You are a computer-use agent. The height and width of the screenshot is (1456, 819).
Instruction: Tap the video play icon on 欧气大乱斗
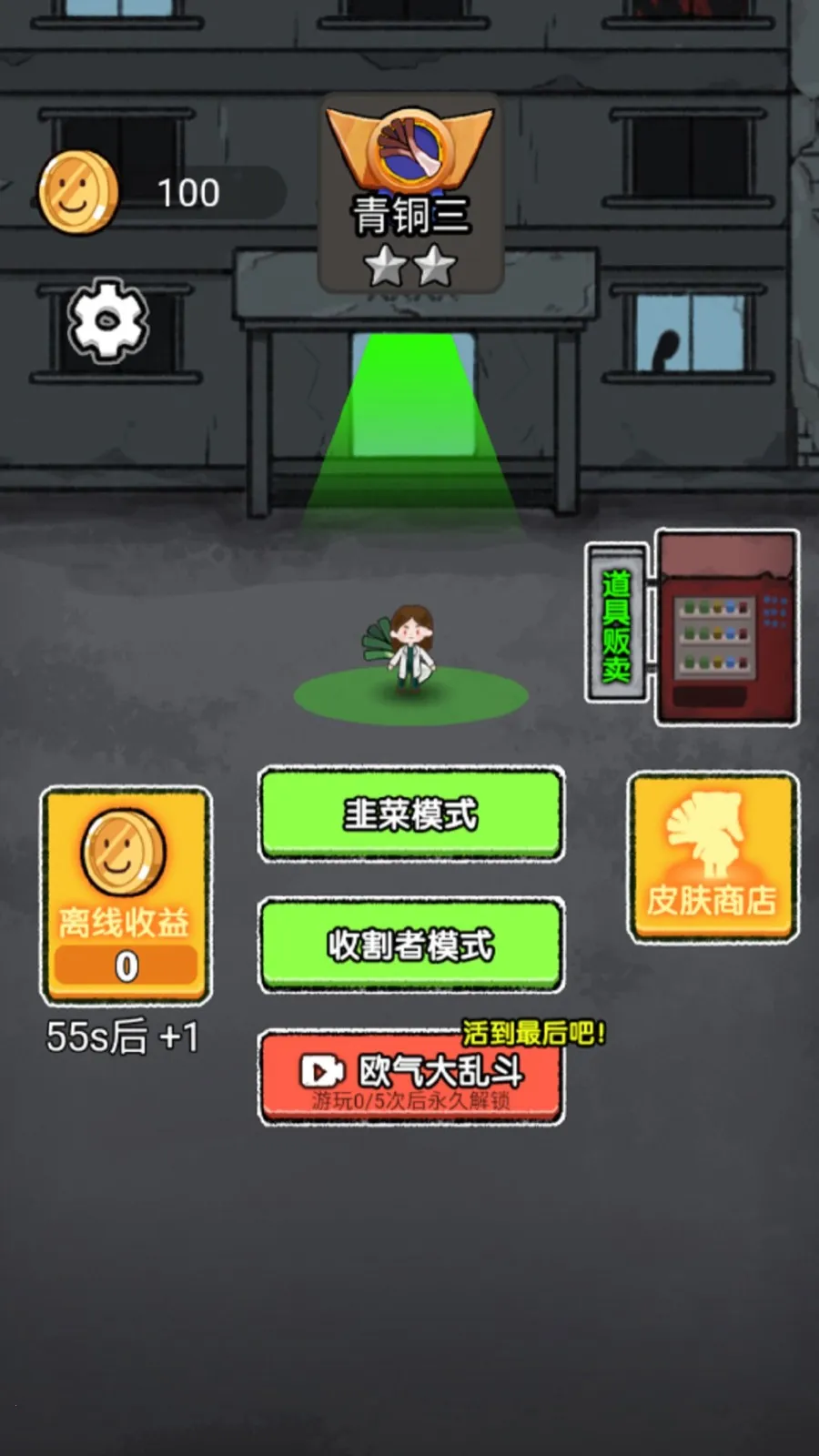point(318,1071)
